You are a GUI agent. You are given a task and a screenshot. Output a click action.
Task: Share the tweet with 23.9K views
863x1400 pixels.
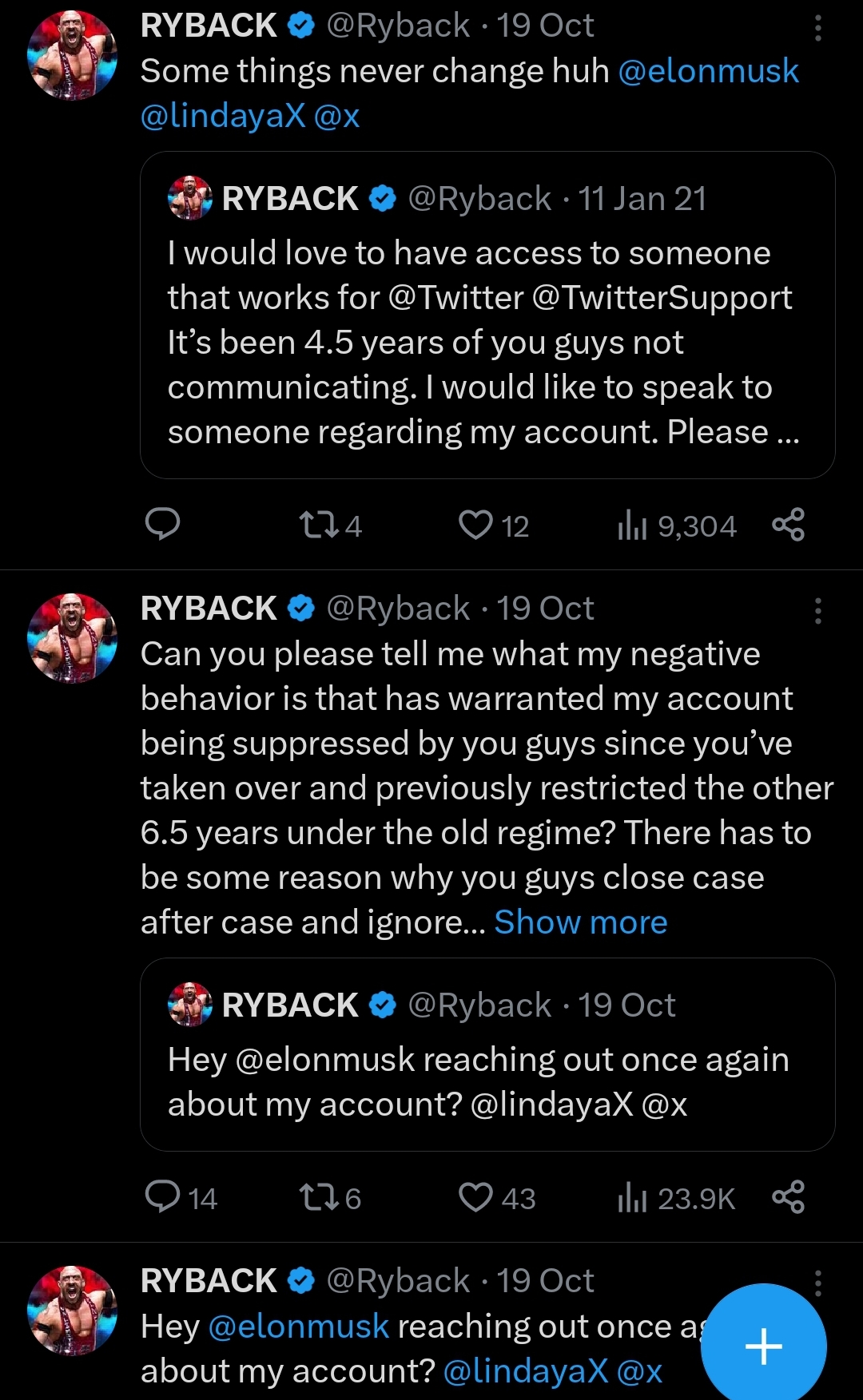788,1197
